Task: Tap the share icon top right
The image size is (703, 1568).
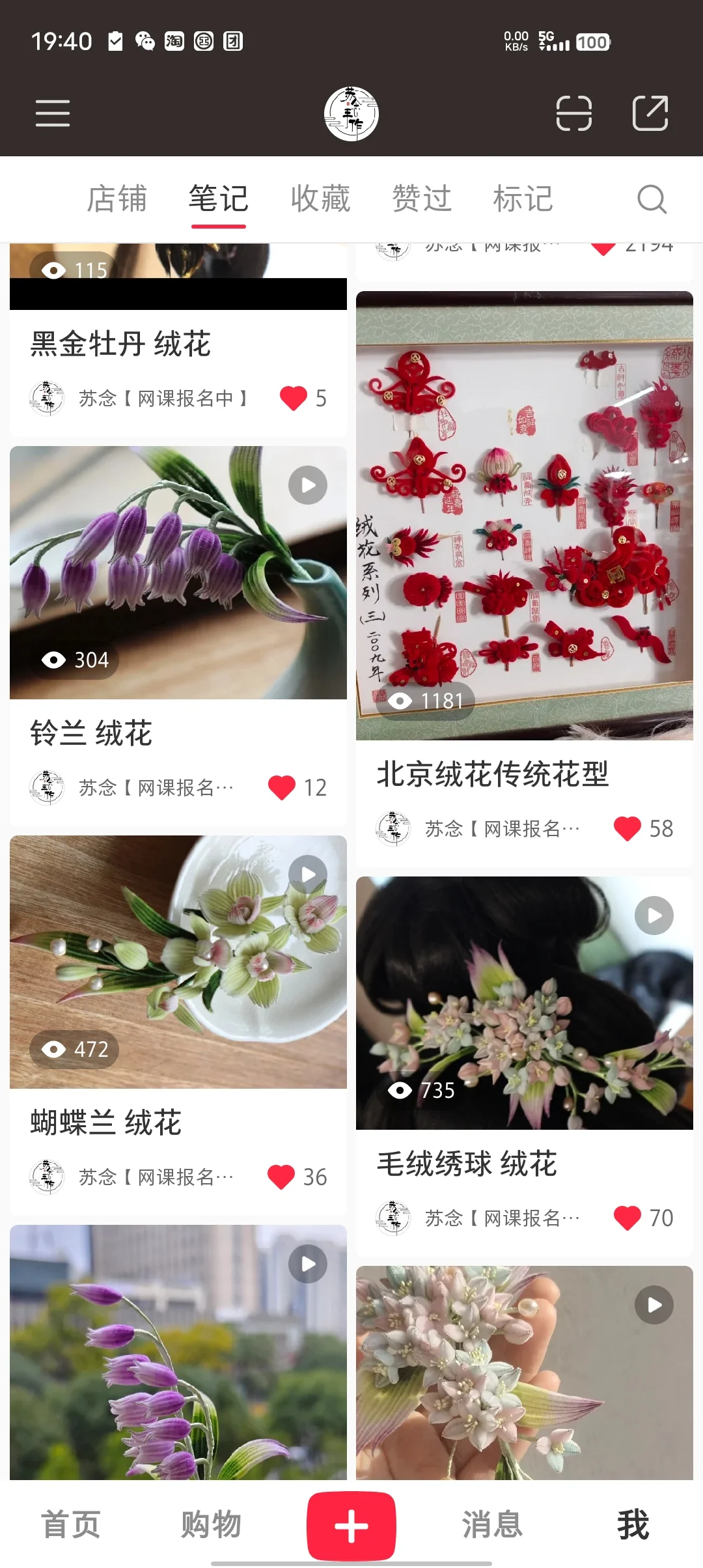Action: 650,113
